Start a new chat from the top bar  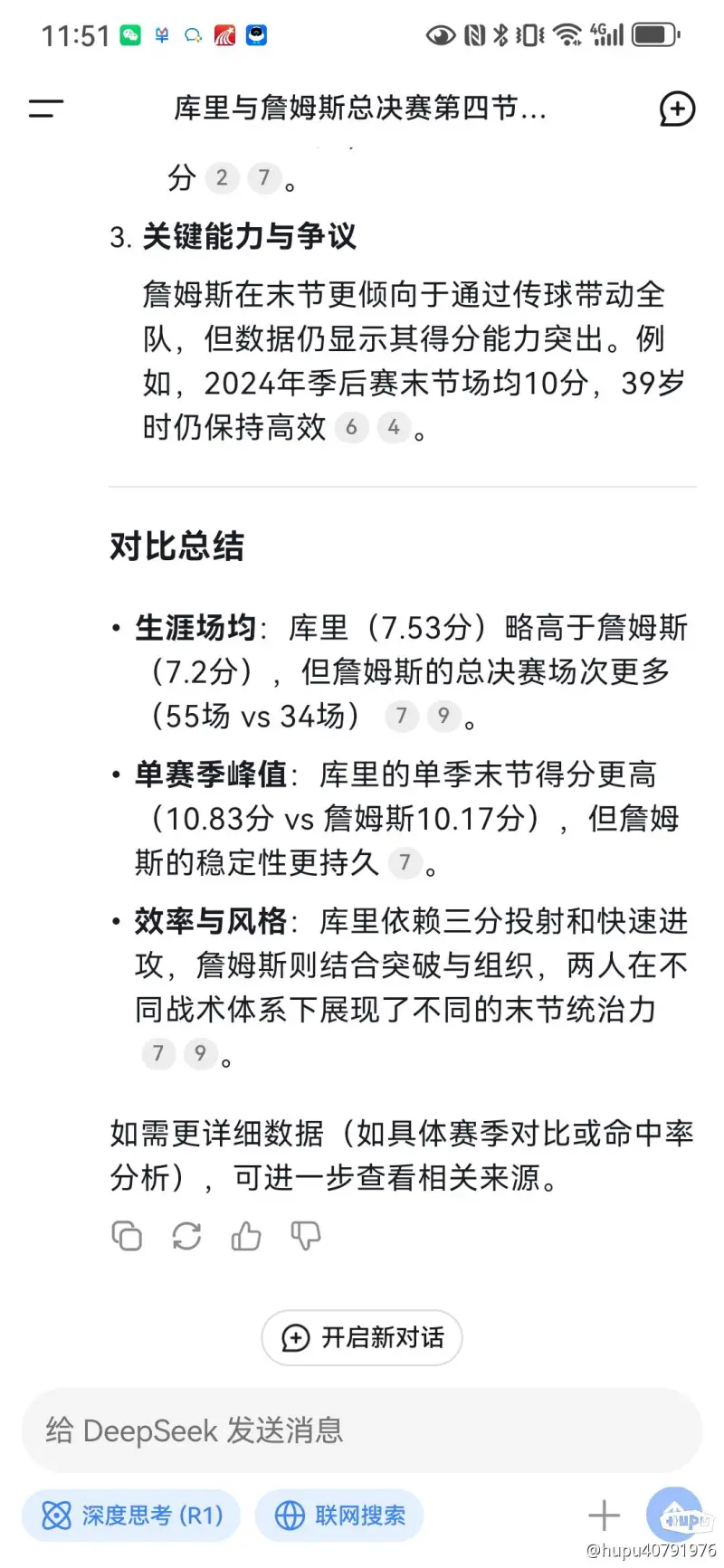[677, 109]
